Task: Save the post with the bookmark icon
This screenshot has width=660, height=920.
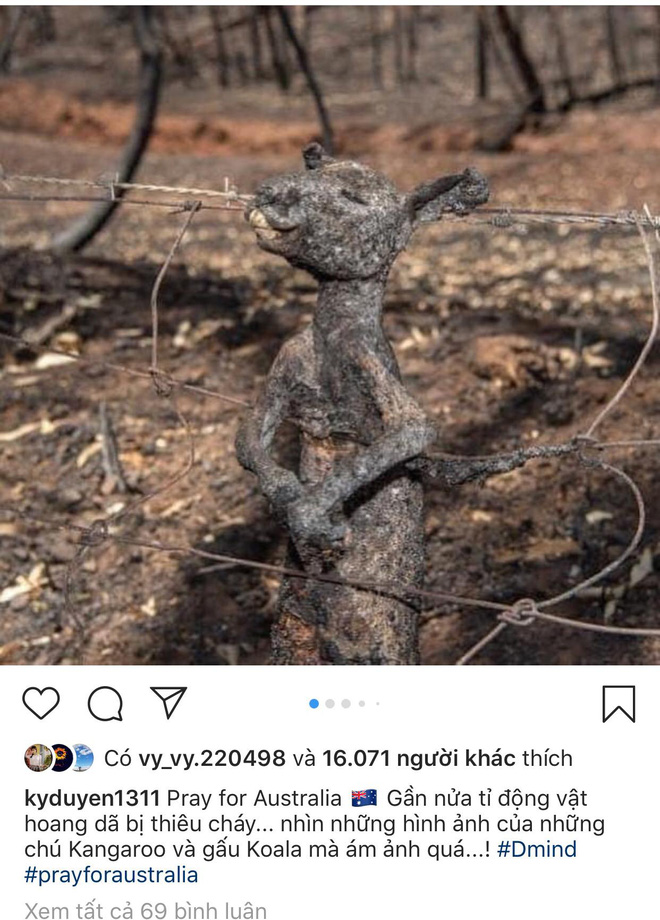Action: 618,704
